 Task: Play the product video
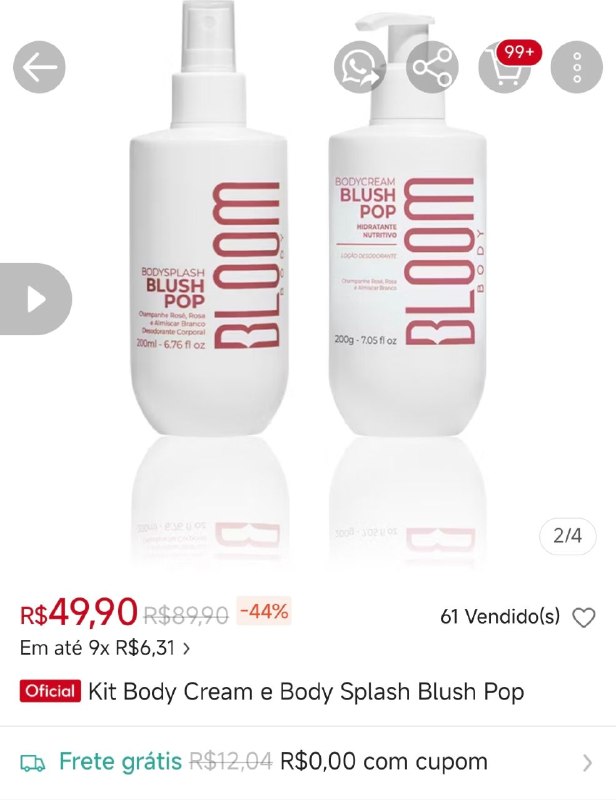36,299
